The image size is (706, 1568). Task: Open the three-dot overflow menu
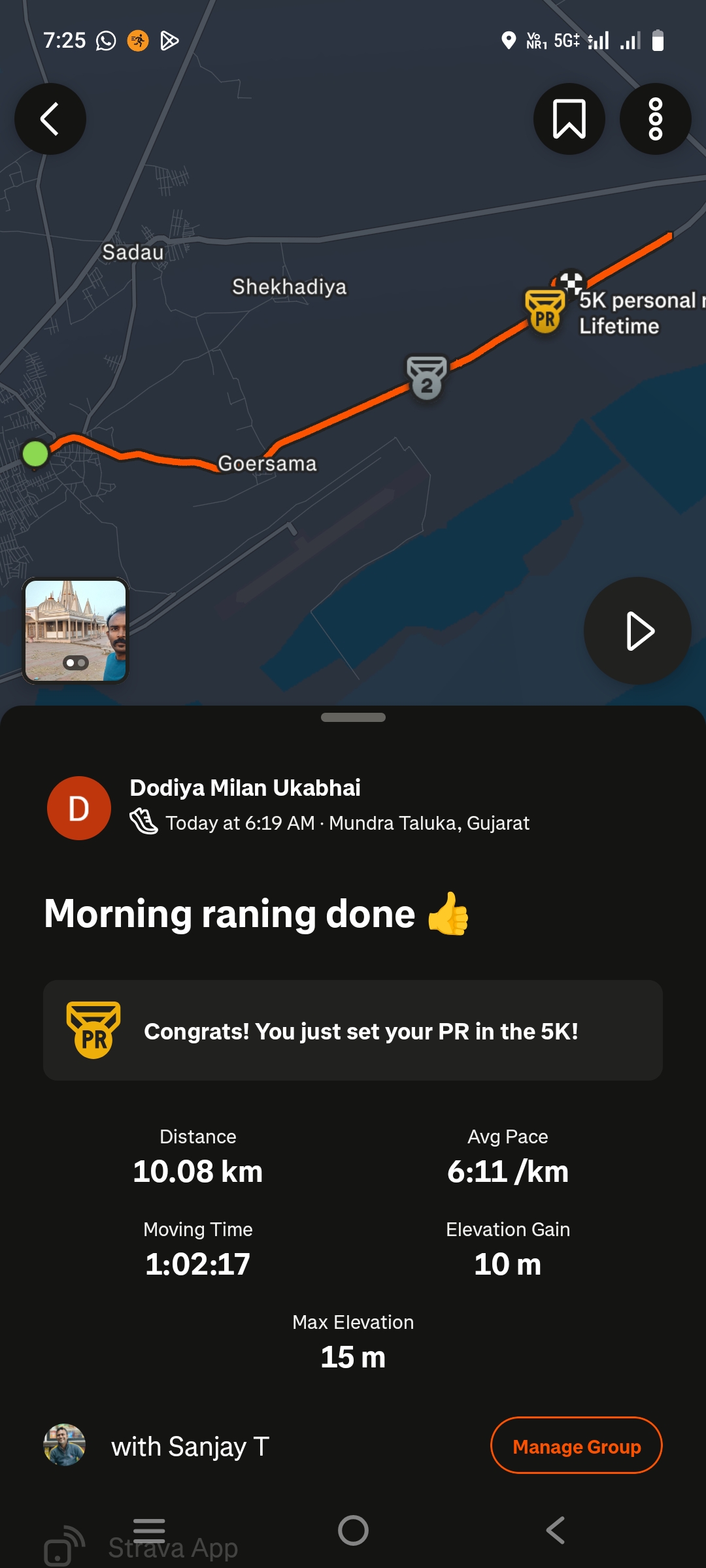[x=655, y=119]
